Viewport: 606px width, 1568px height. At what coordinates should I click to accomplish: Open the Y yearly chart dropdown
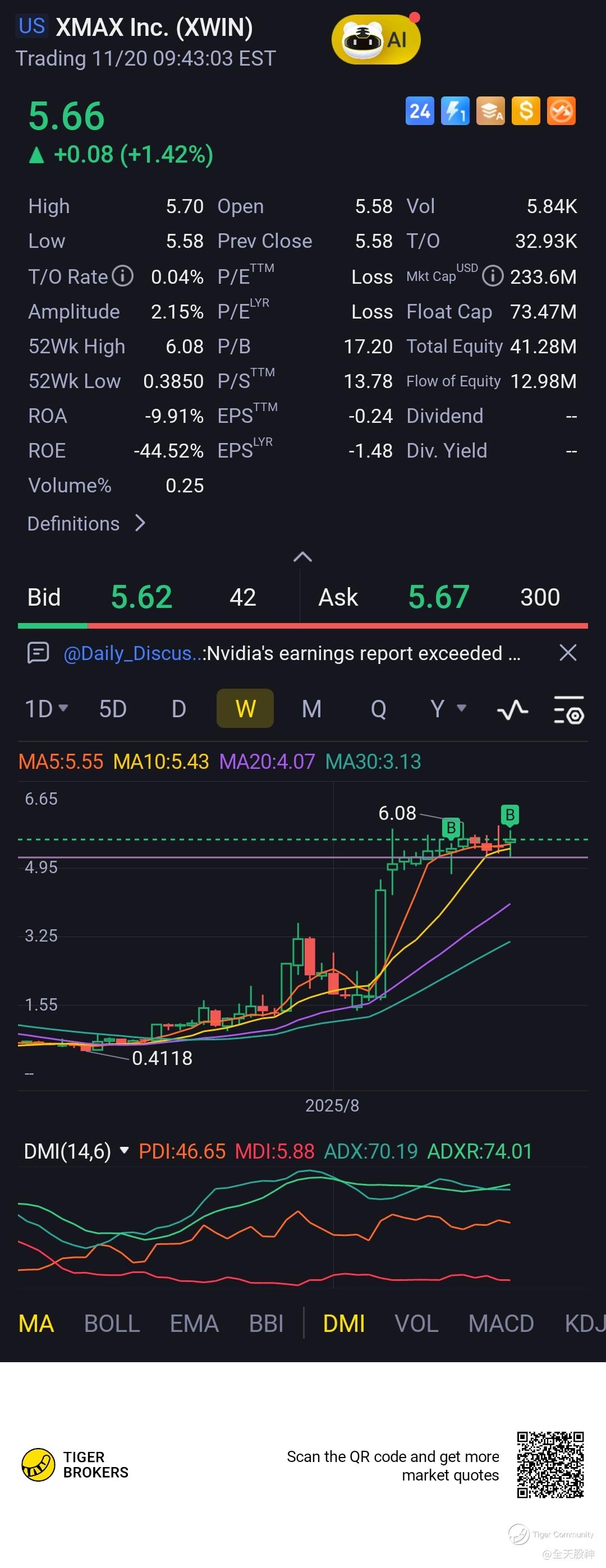pos(448,709)
